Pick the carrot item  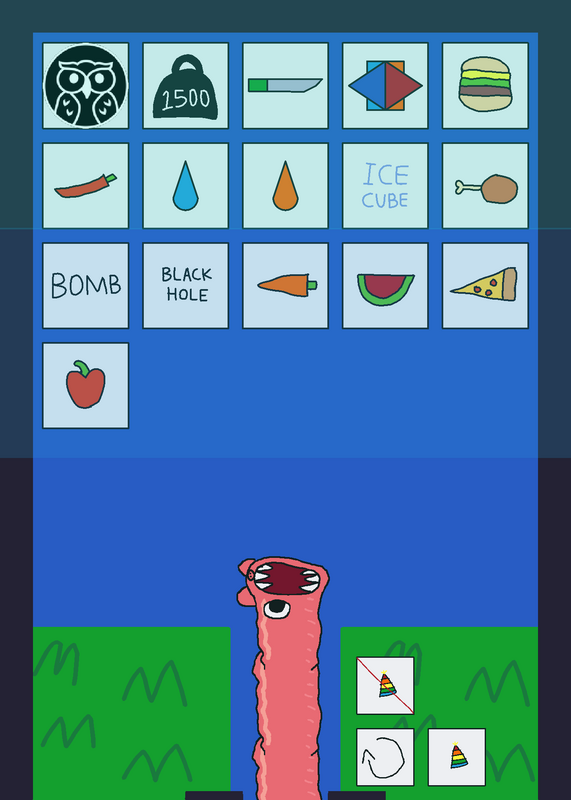pos(285,286)
